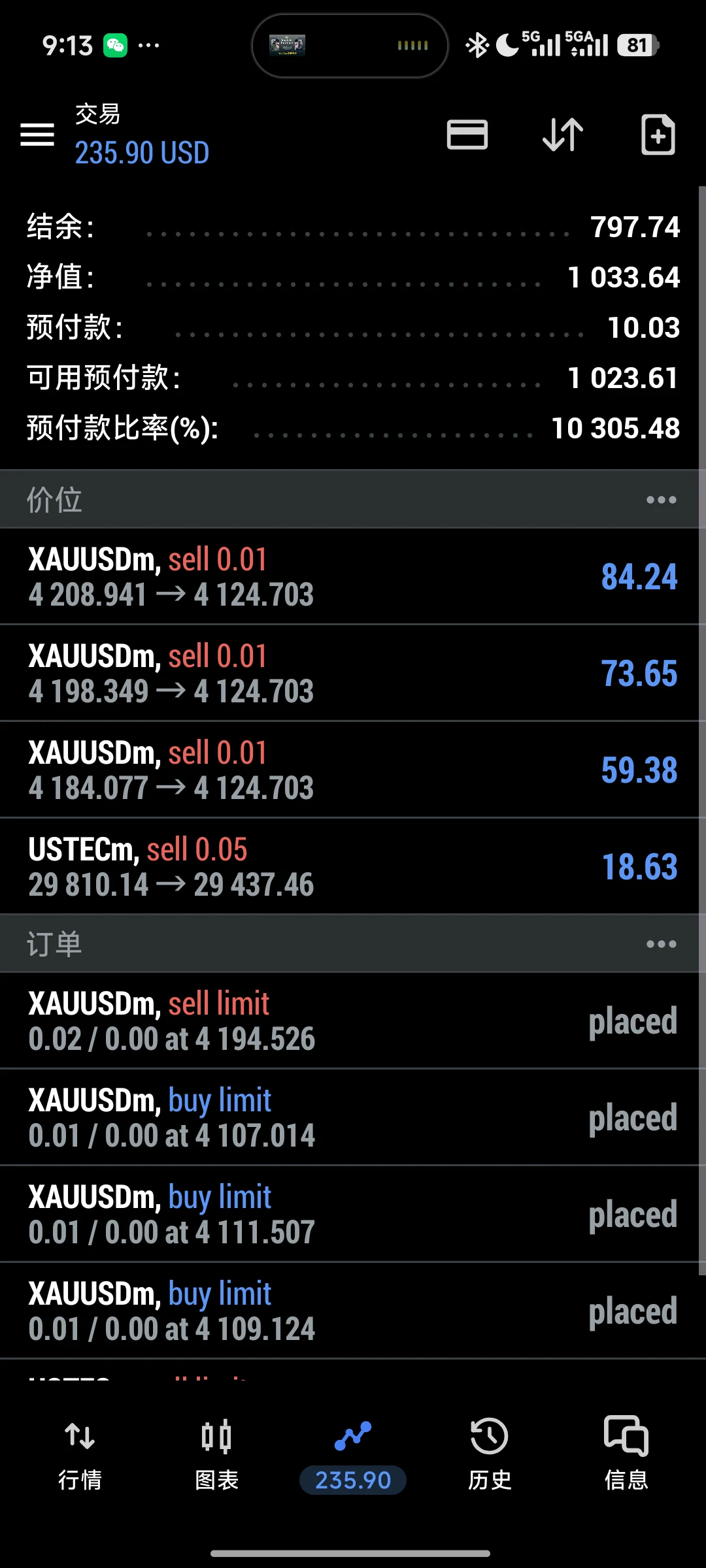This screenshot has height=1568, width=706.
Task: Create a new order with plus icon
Action: tap(658, 135)
